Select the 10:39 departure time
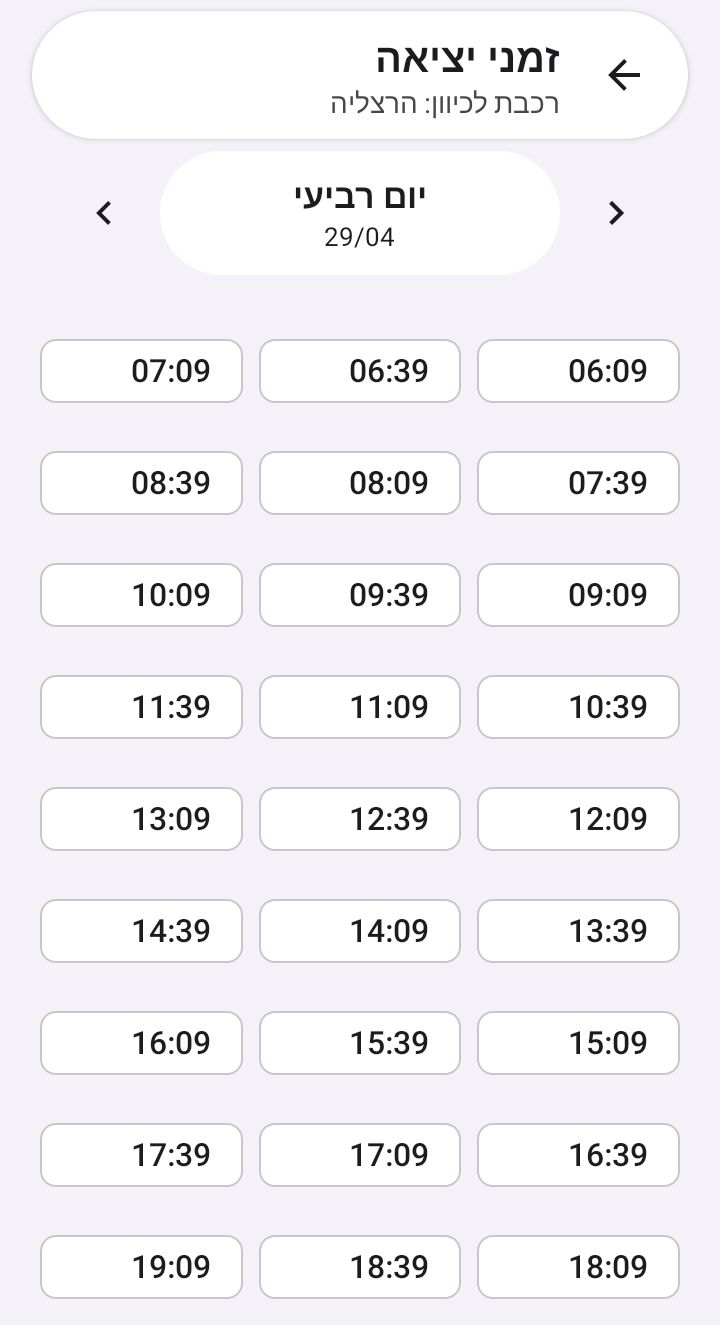Image resolution: width=720 pixels, height=1325 pixels. pyautogui.click(x=578, y=707)
